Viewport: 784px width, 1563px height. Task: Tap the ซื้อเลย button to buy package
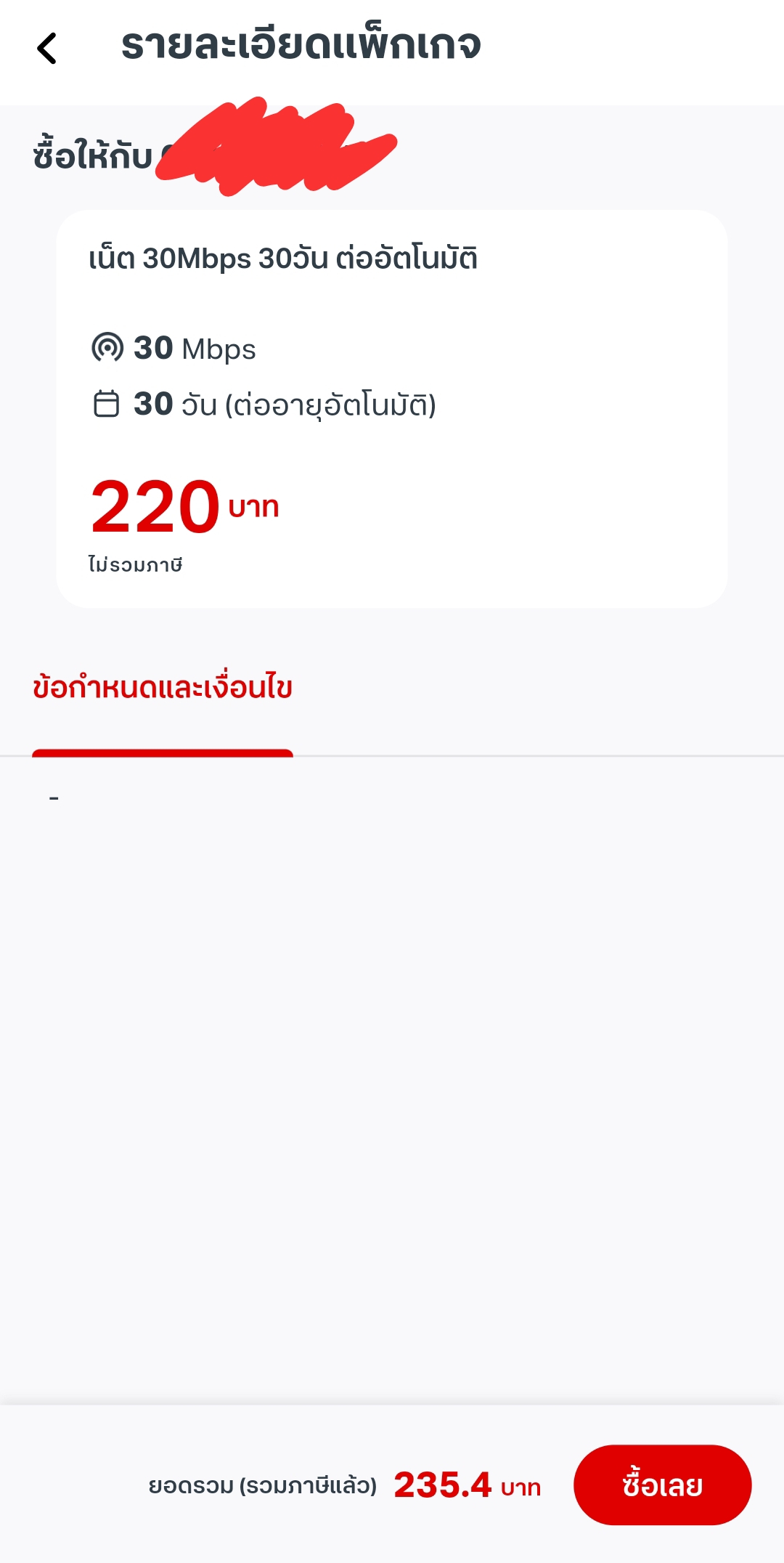pos(662,1485)
